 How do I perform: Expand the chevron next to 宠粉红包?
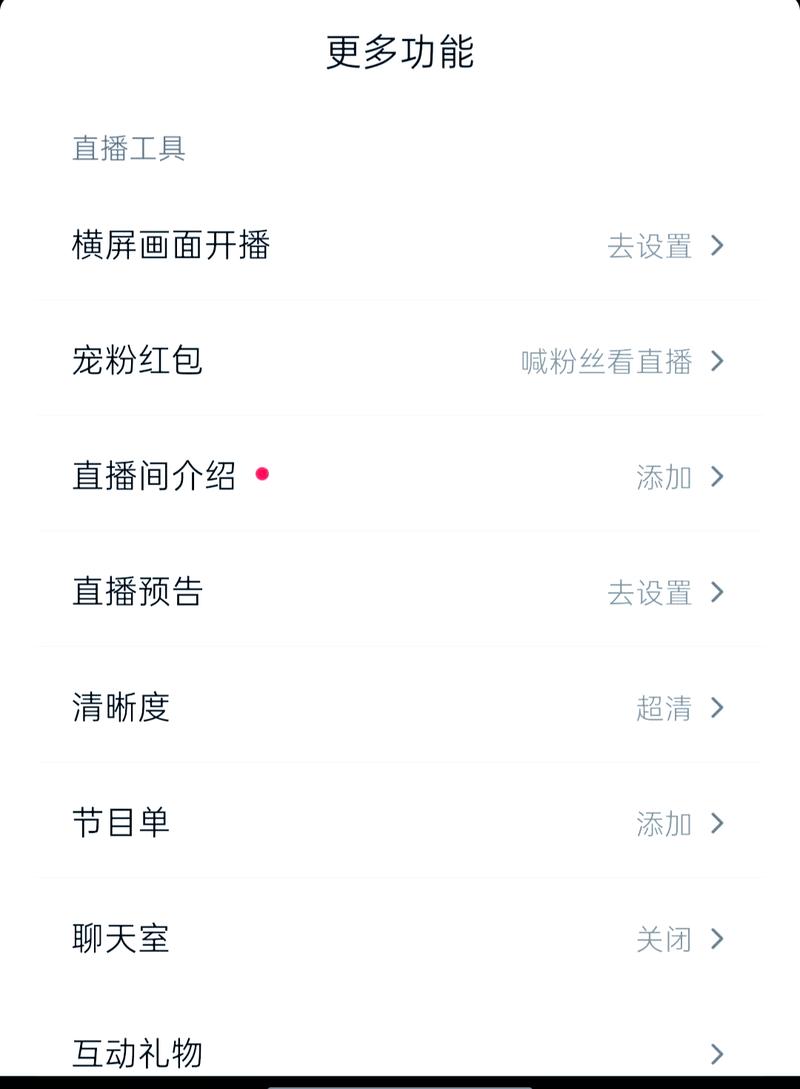tap(717, 362)
